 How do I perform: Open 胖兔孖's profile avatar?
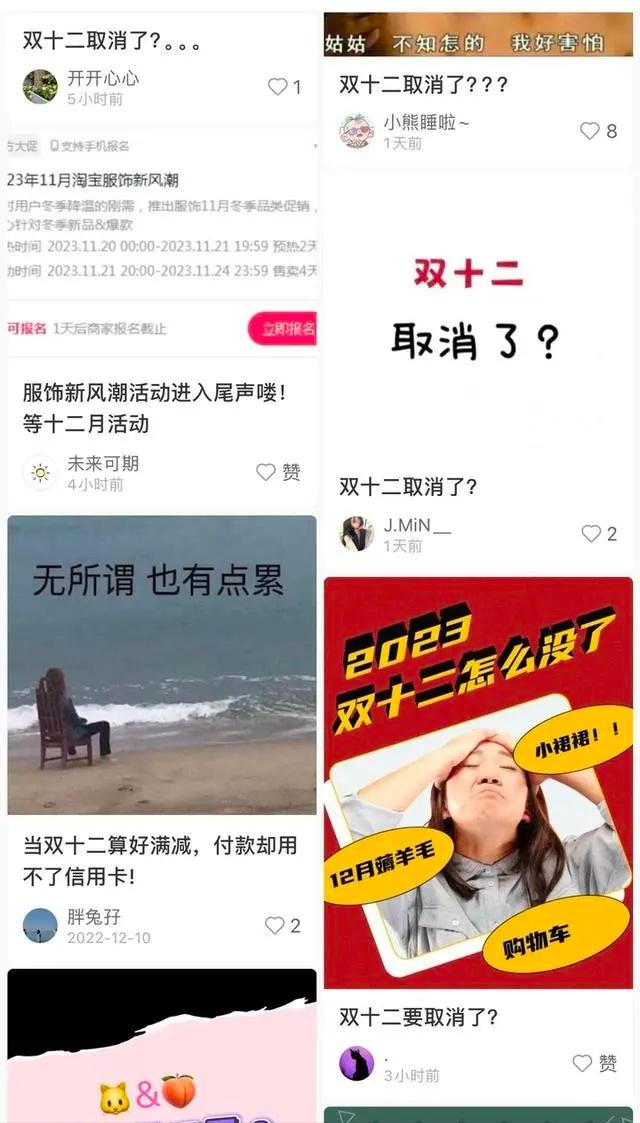40,926
